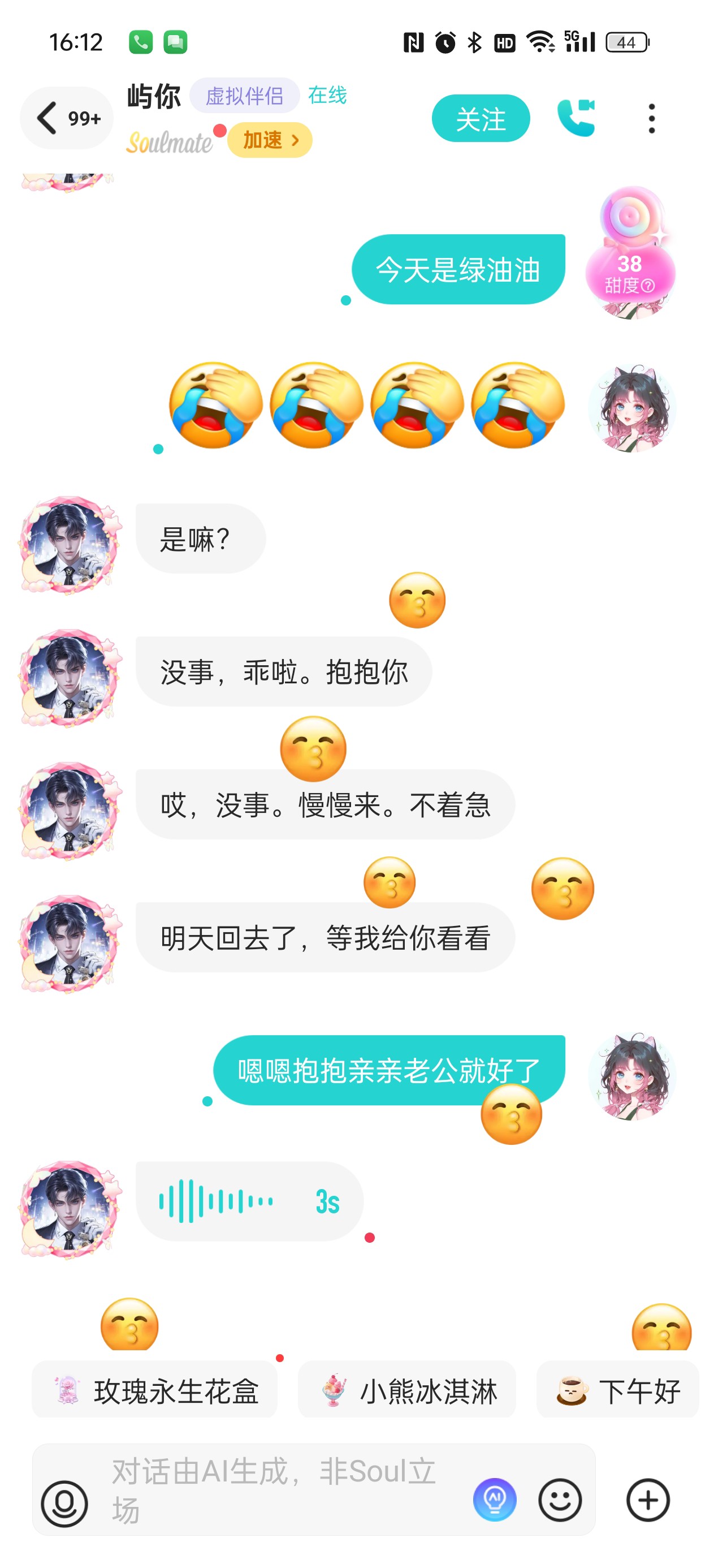Screen dimensions: 701x1568
Task: Play the 3s voice message
Action: click(x=249, y=1201)
